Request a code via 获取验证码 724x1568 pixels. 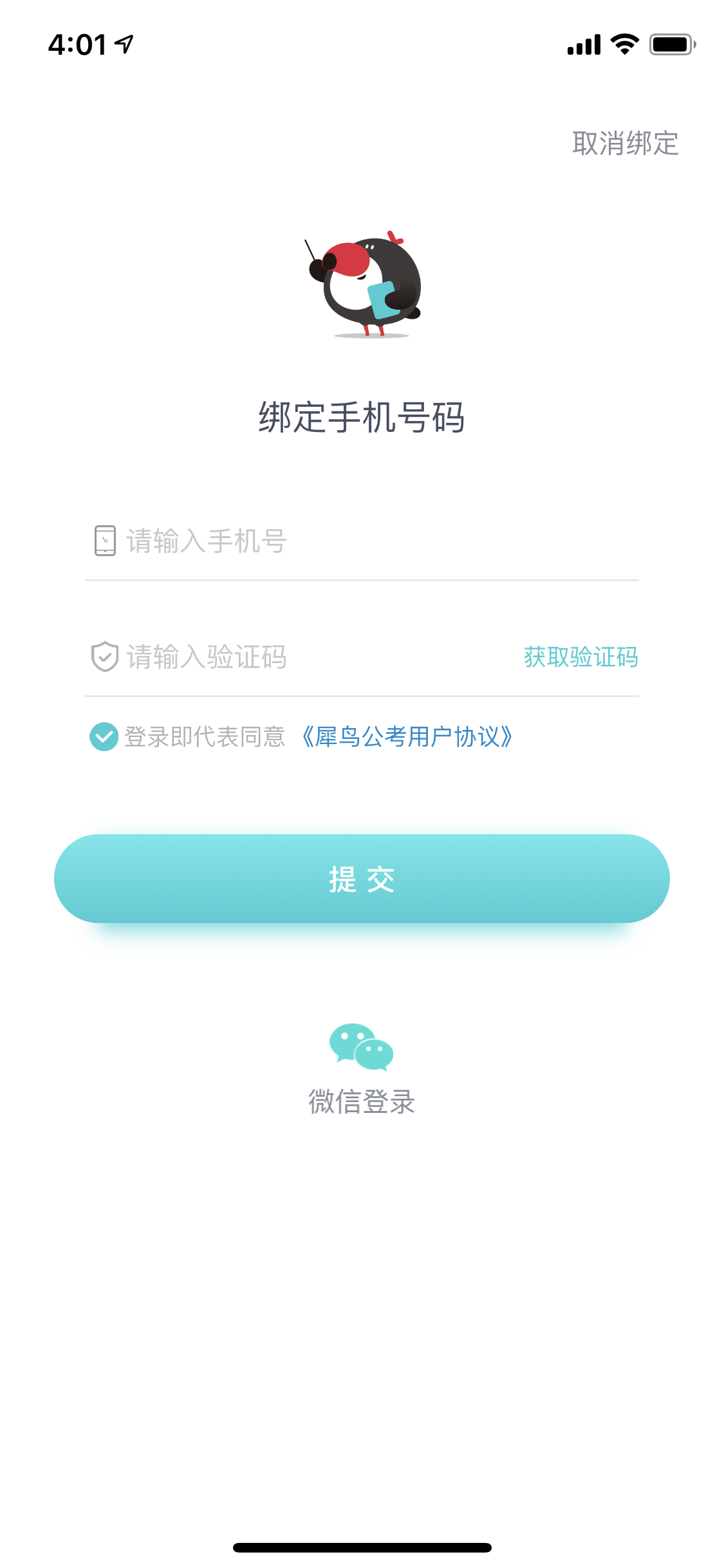tap(580, 657)
